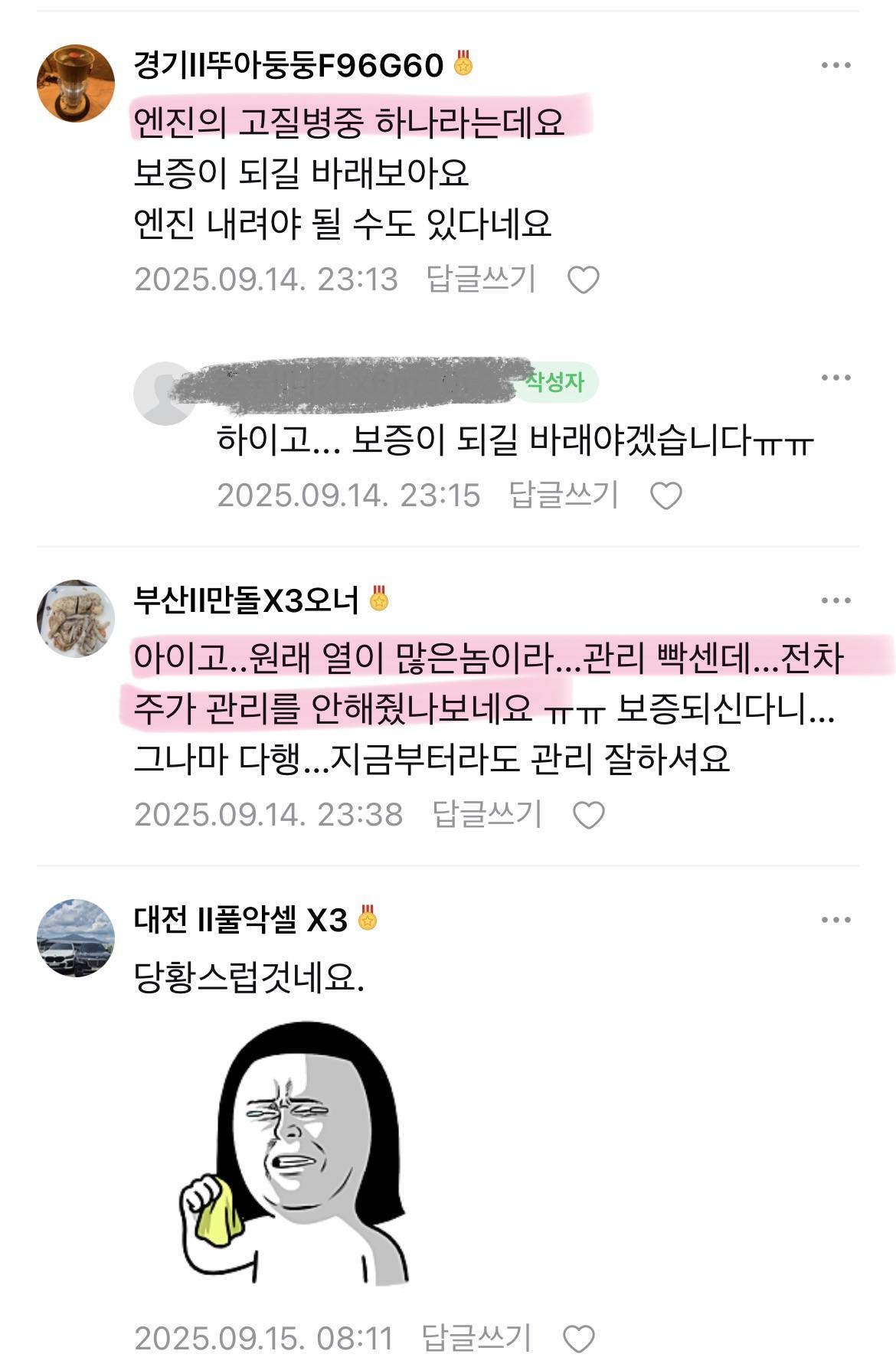Image resolution: width=896 pixels, height=1364 pixels.
Task: Tap 답글쓰기 under the 08:11 comment
Action: 476,1338
